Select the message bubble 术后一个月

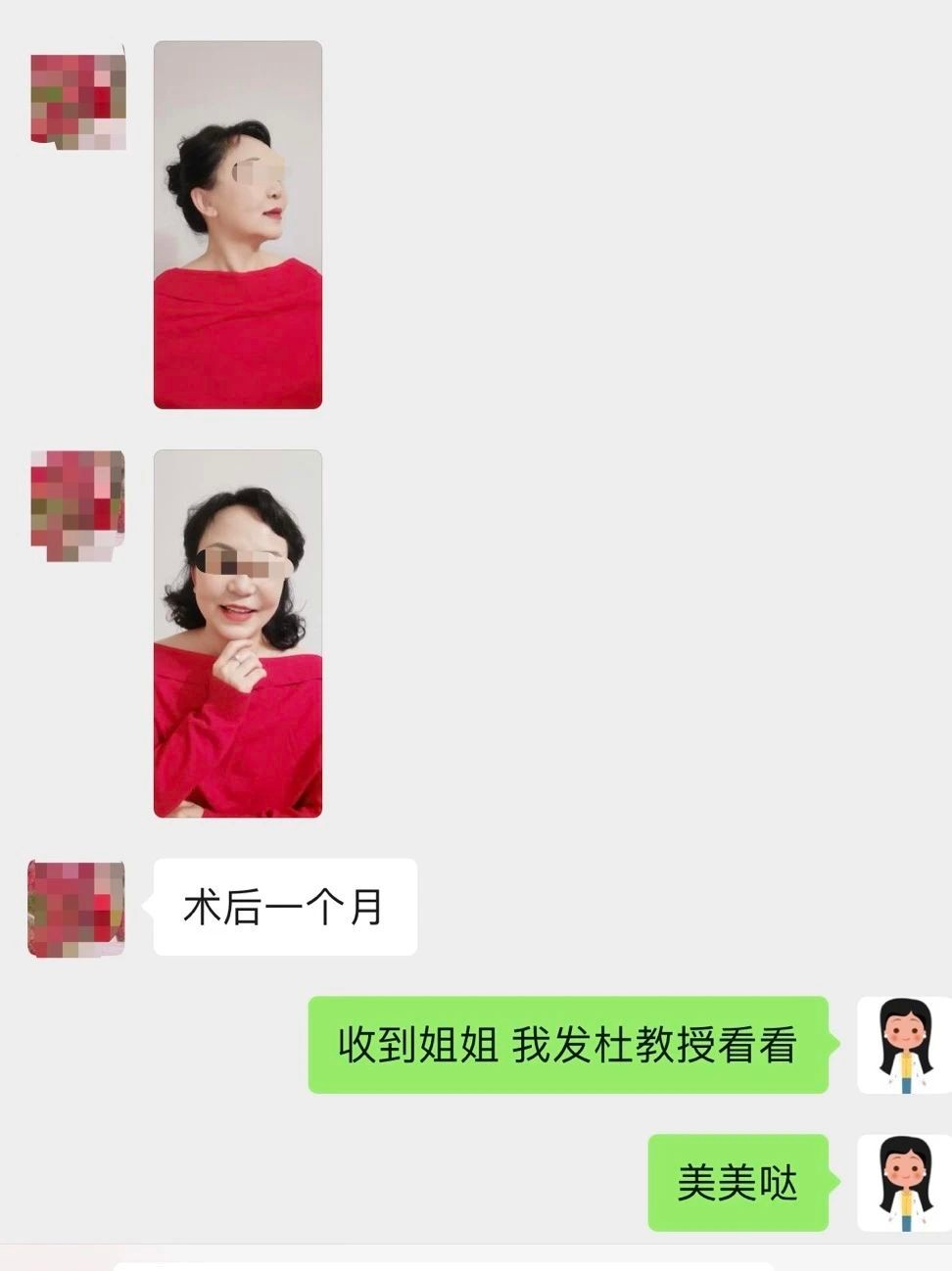[x=286, y=906]
